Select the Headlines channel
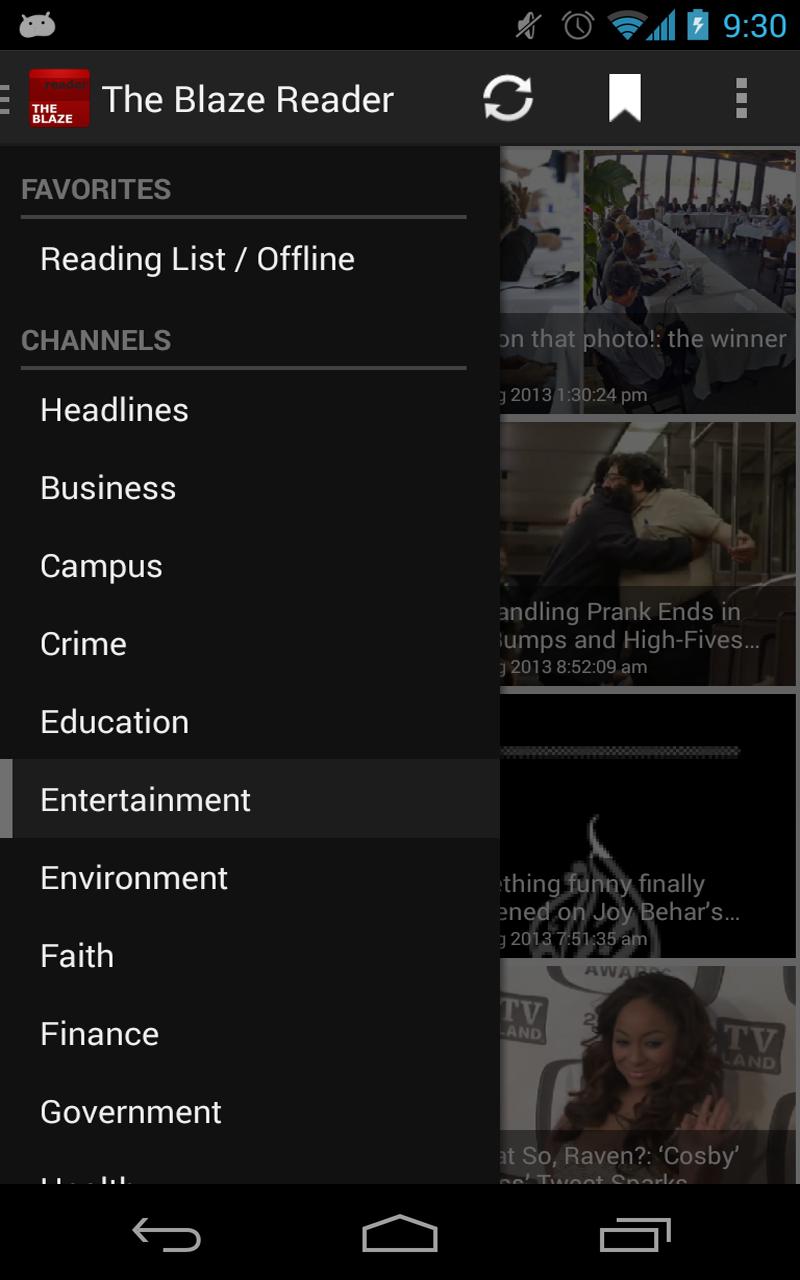 (x=113, y=409)
